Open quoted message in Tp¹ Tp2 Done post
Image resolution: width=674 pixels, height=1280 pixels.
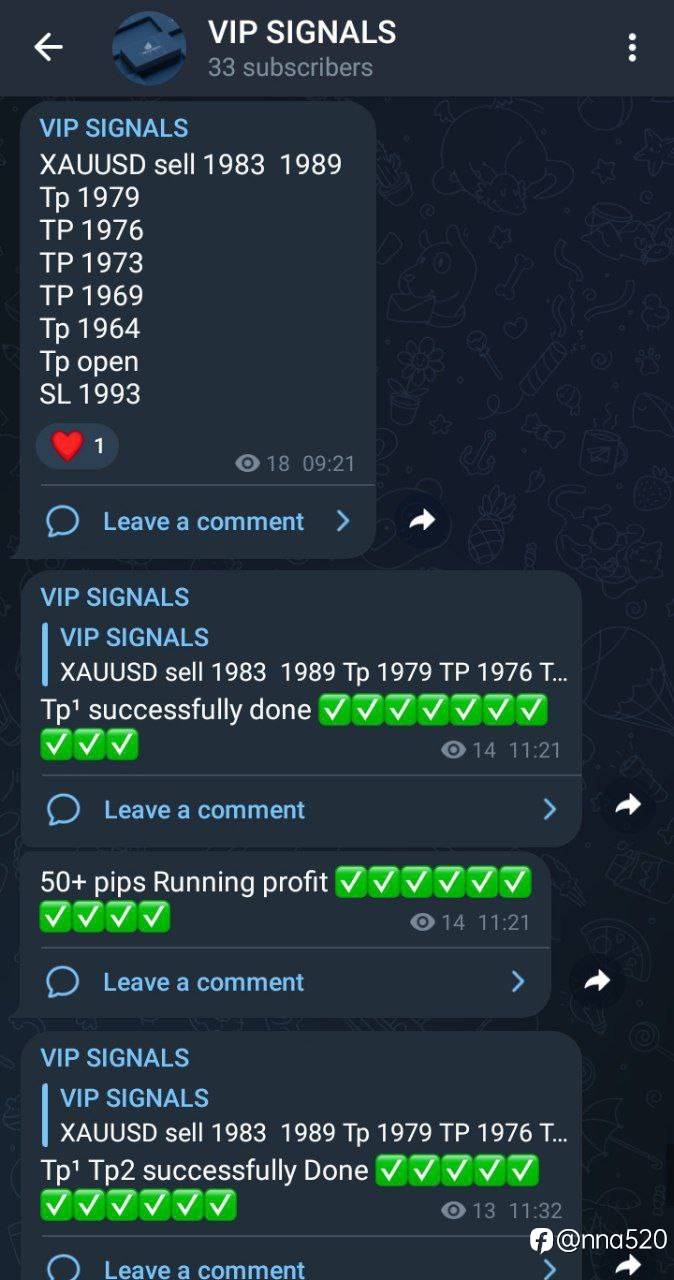click(310, 1115)
